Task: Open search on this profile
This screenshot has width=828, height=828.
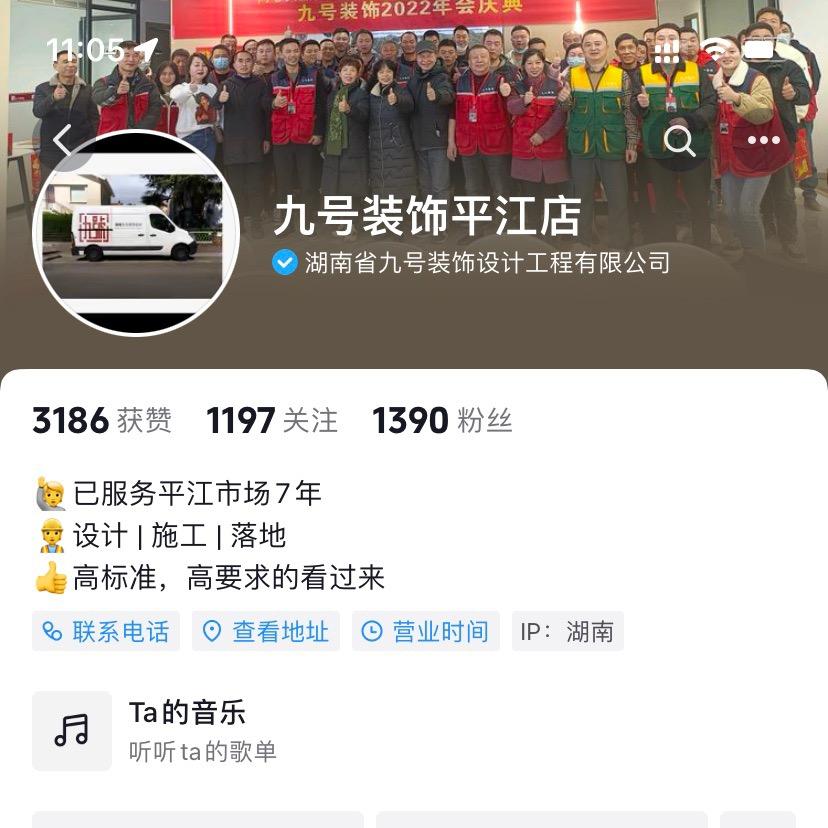Action: pyautogui.click(x=680, y=141)
